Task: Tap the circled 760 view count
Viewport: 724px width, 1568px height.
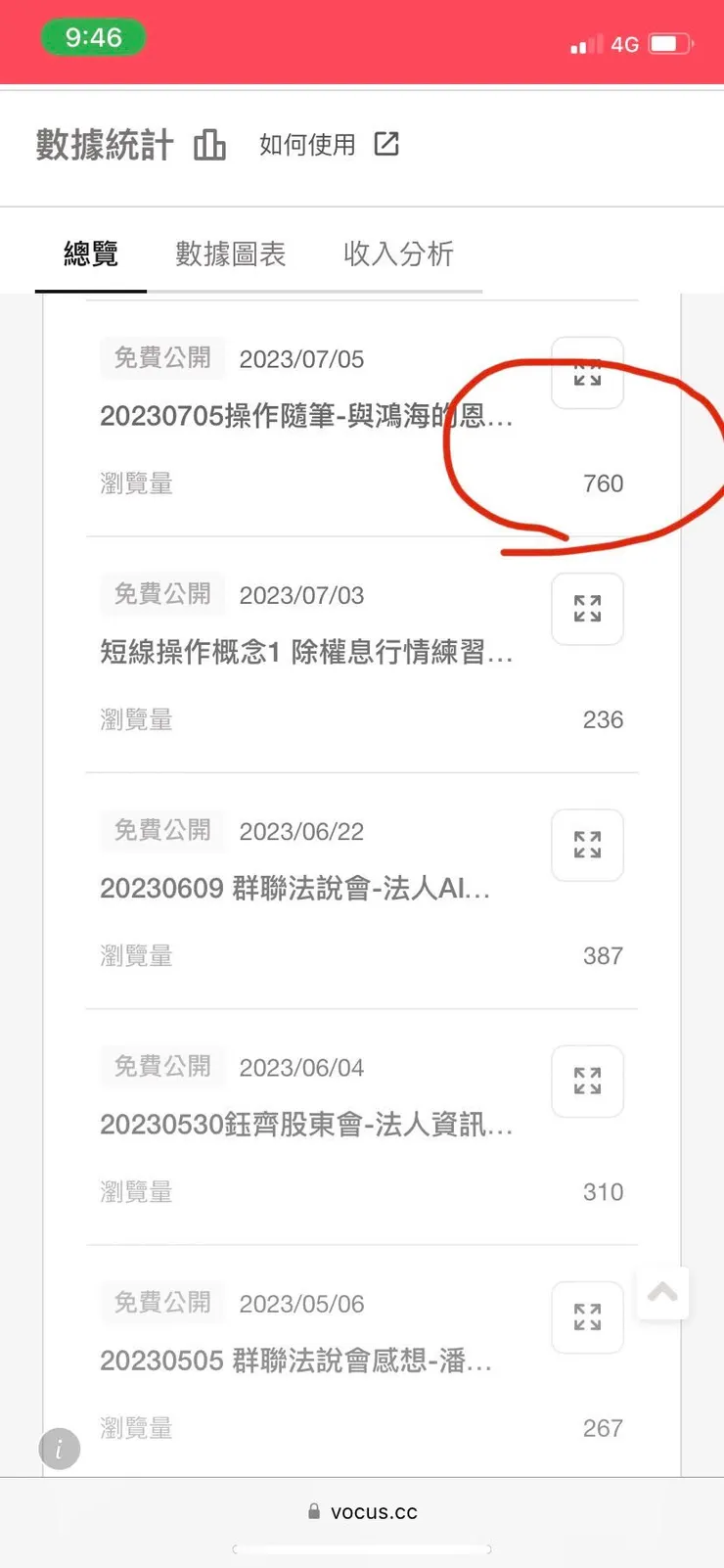Action: pos(603,483)
